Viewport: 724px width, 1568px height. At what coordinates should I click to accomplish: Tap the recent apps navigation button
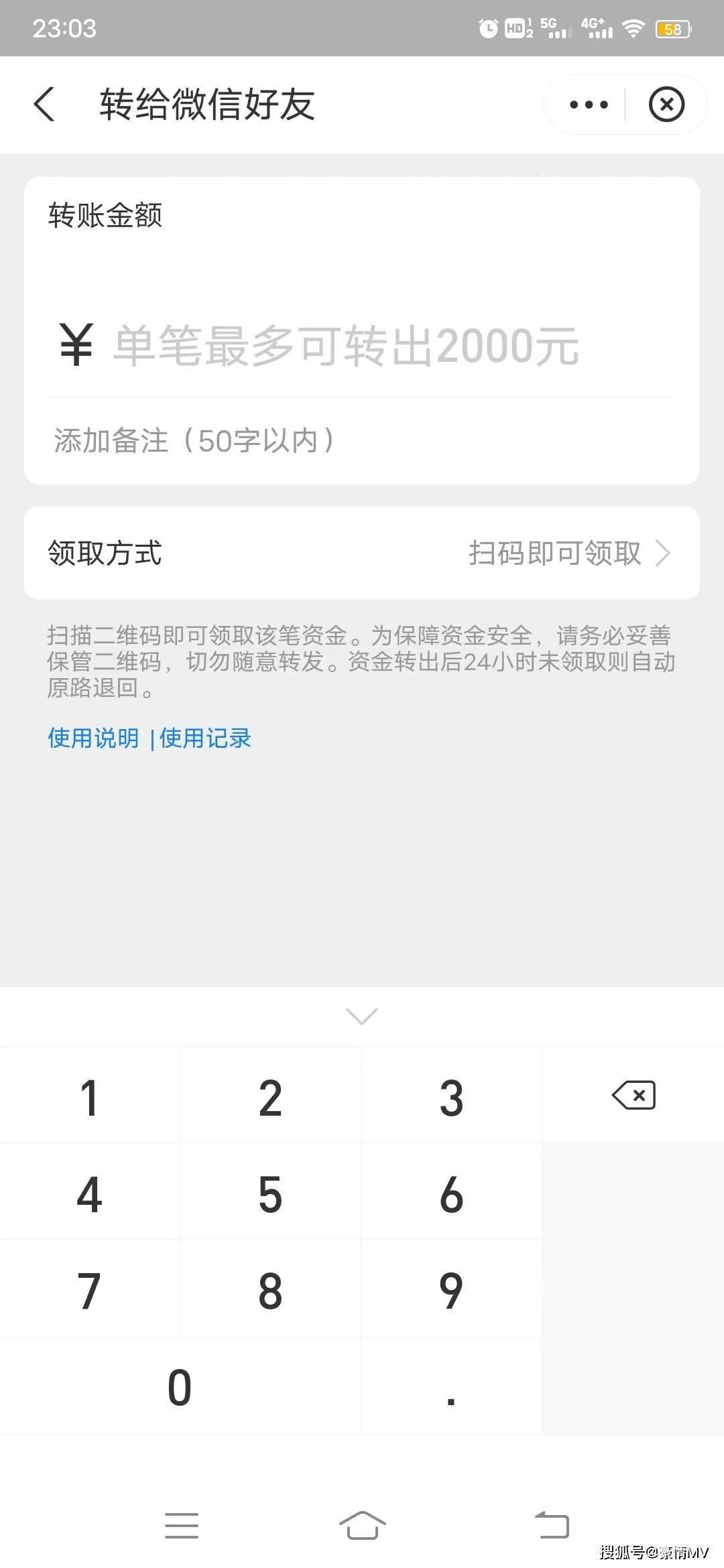click(x=182, y=1524)
